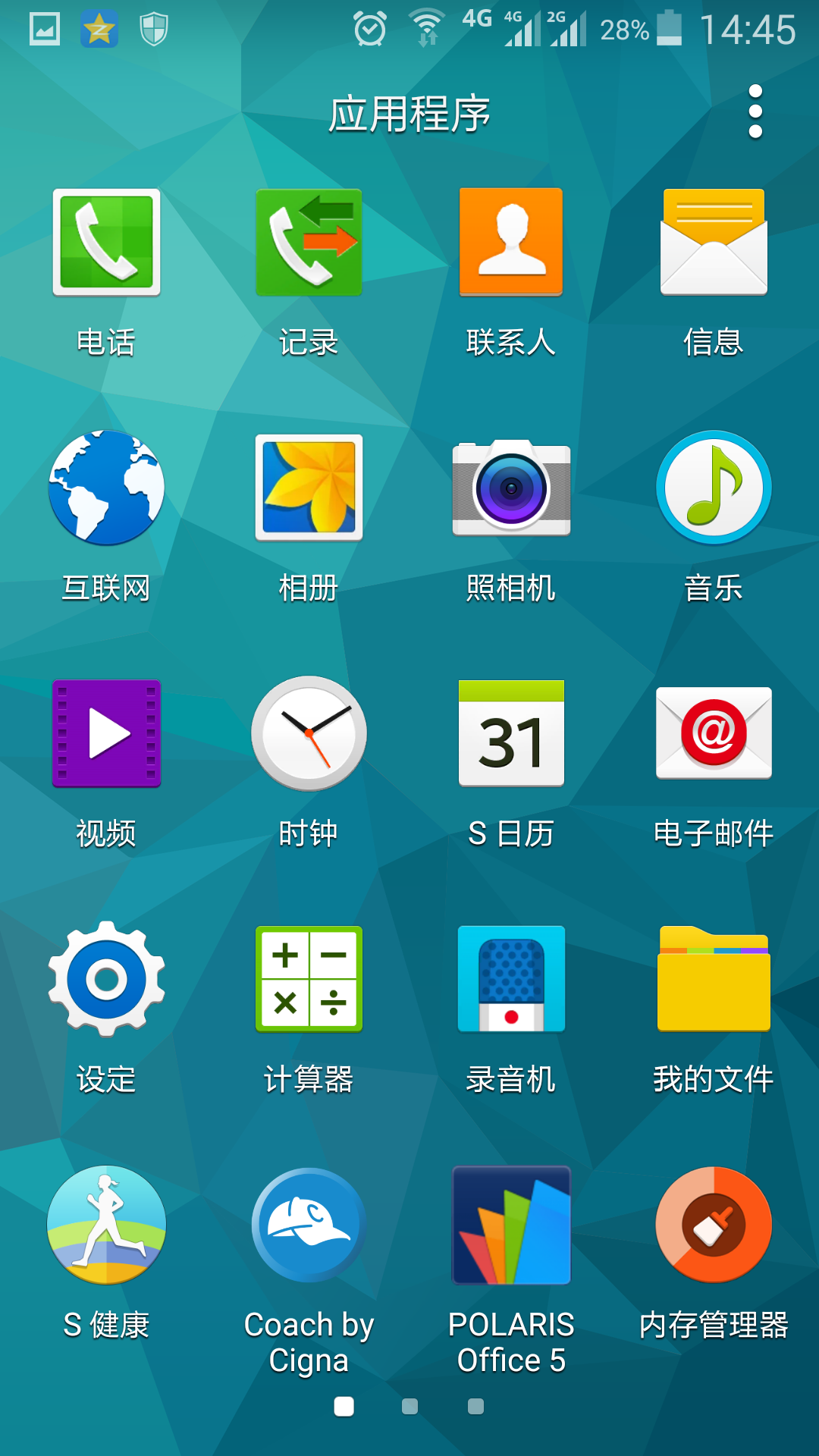The height and width of the screenshot is (1456, 819).
Task: Launch the 互联网 browser
Action: [106, 488]
